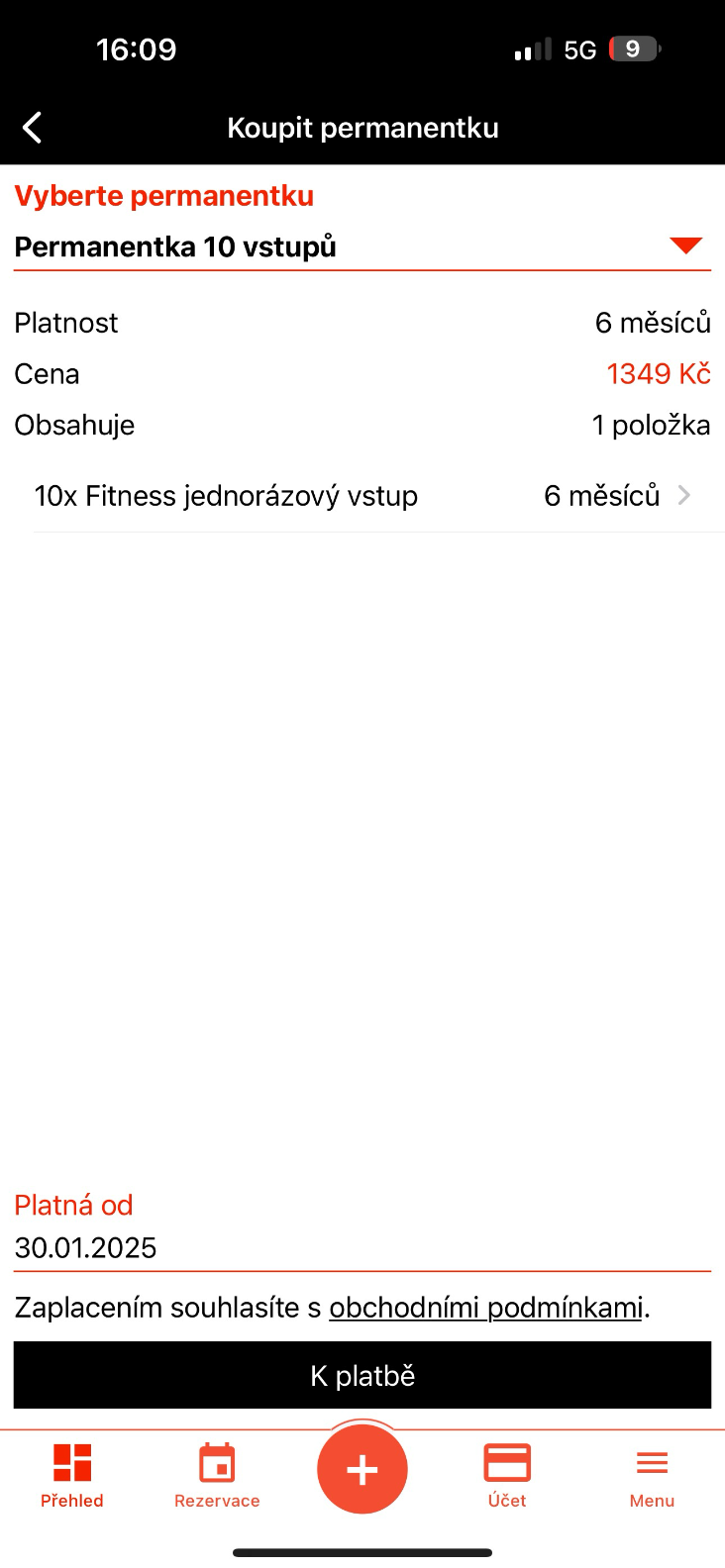This screenshot has height=1568, width=725.
Task: Tap the card icon above Účet label
Action: click(x=507, y=1460)
